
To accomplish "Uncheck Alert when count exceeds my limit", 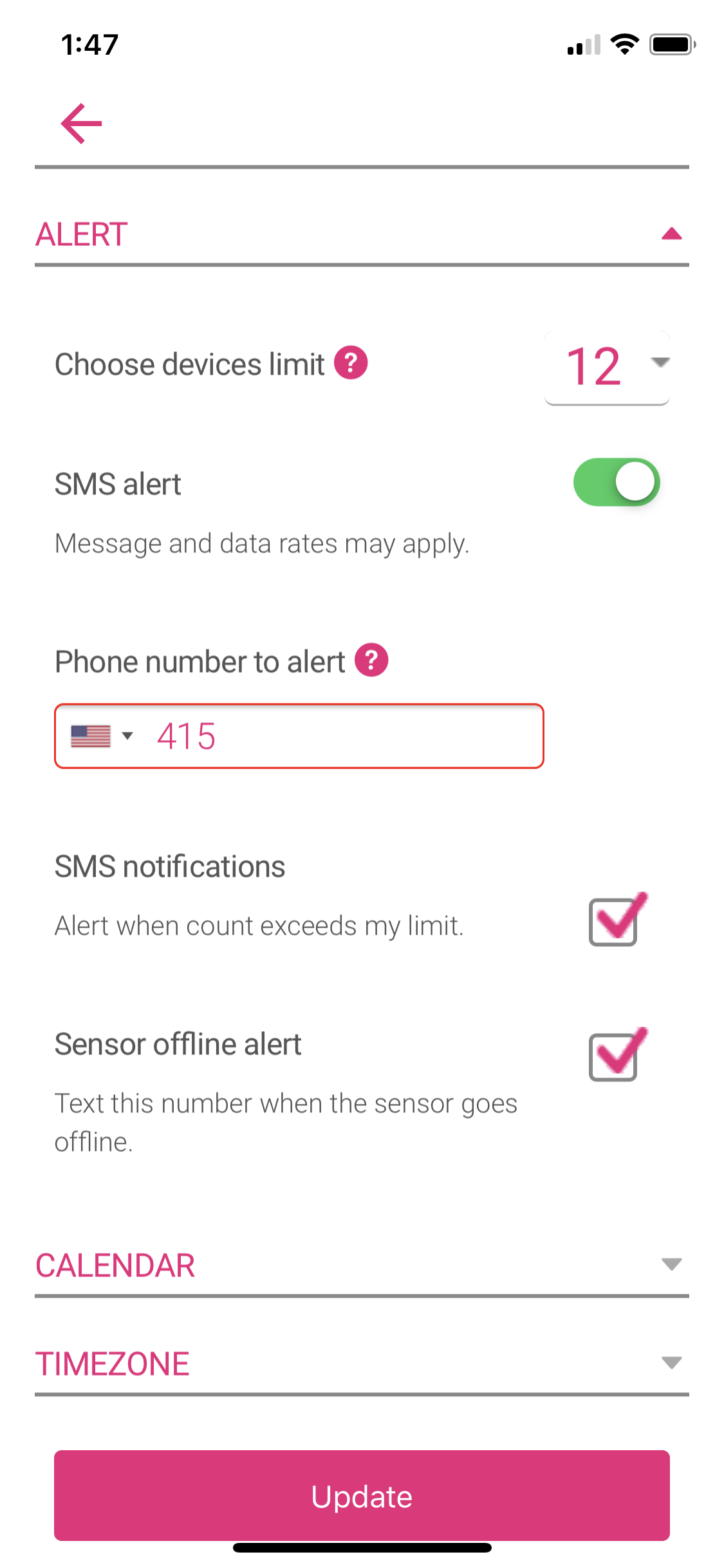I will [617, 919].
